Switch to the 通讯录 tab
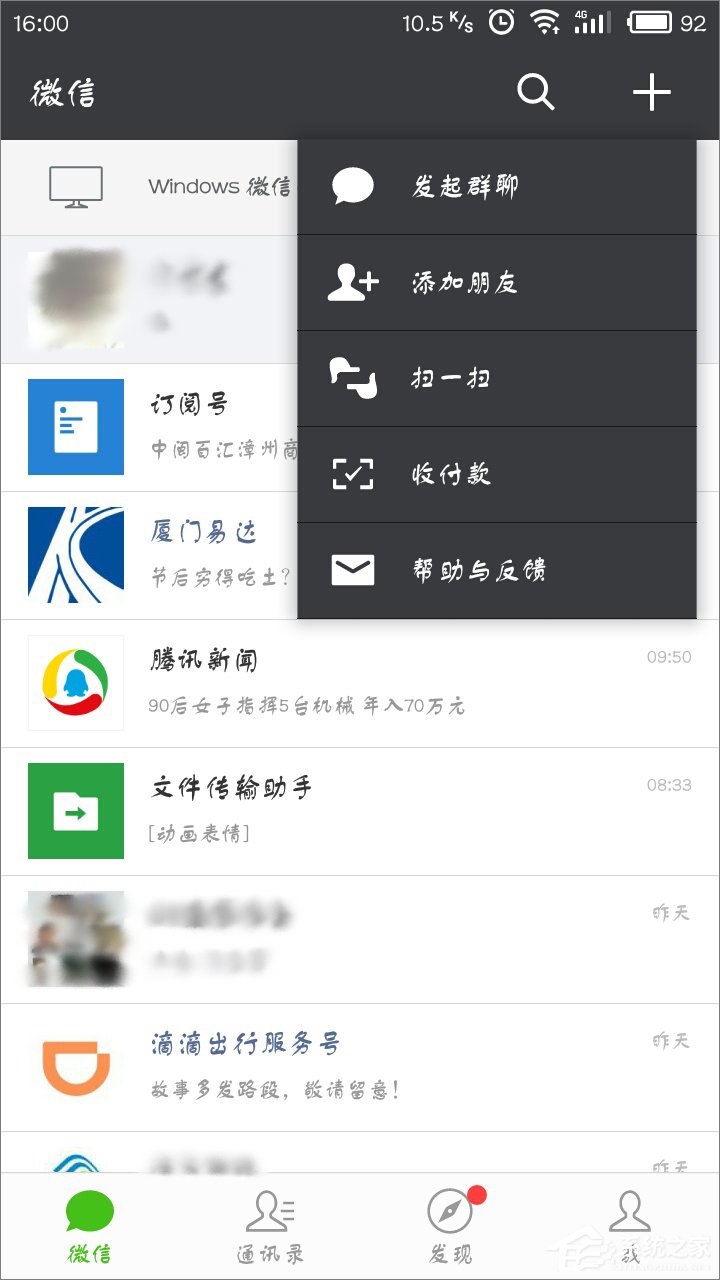 click(270, 1222)
